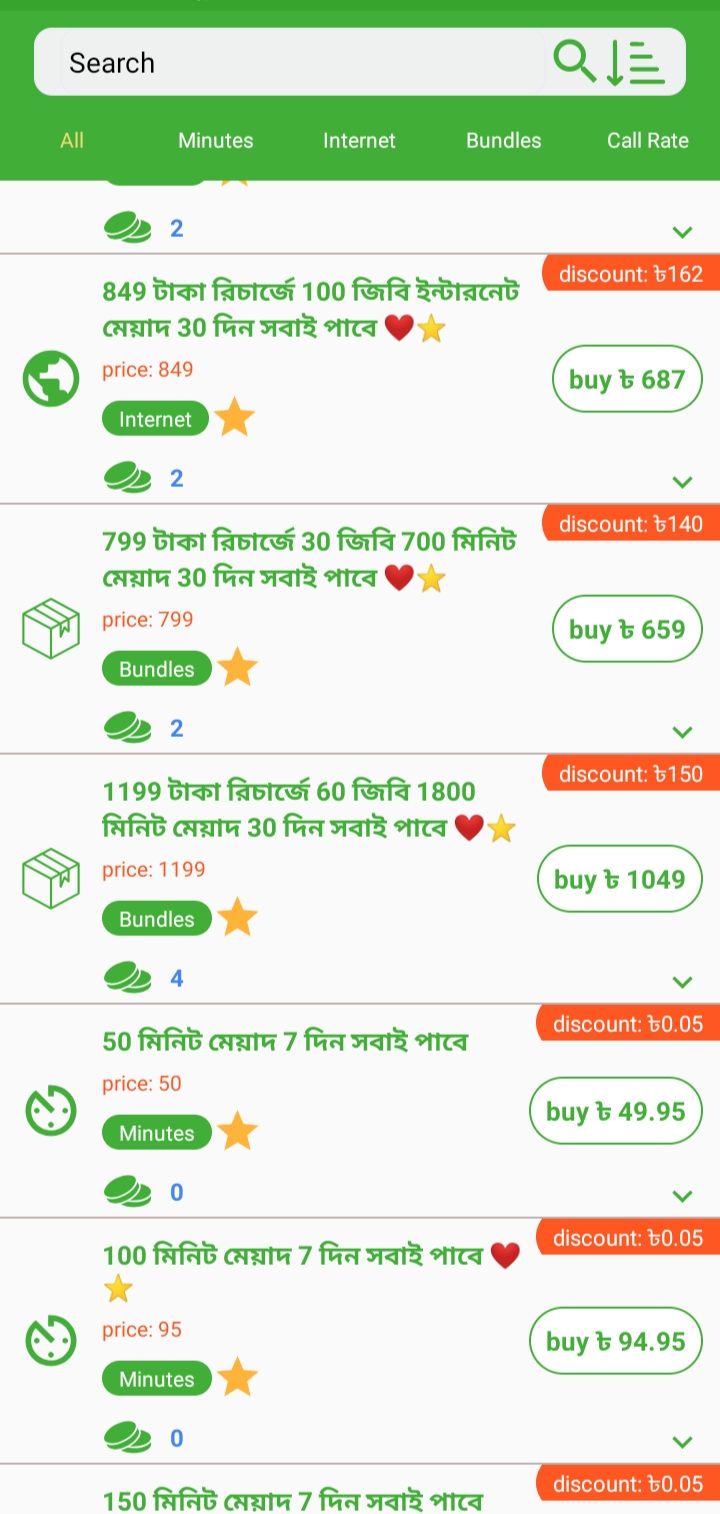Buy the 30 GB 700 minute bundle for ৳659
Viewport: 720px width, 1514px height.
point(627,629)
